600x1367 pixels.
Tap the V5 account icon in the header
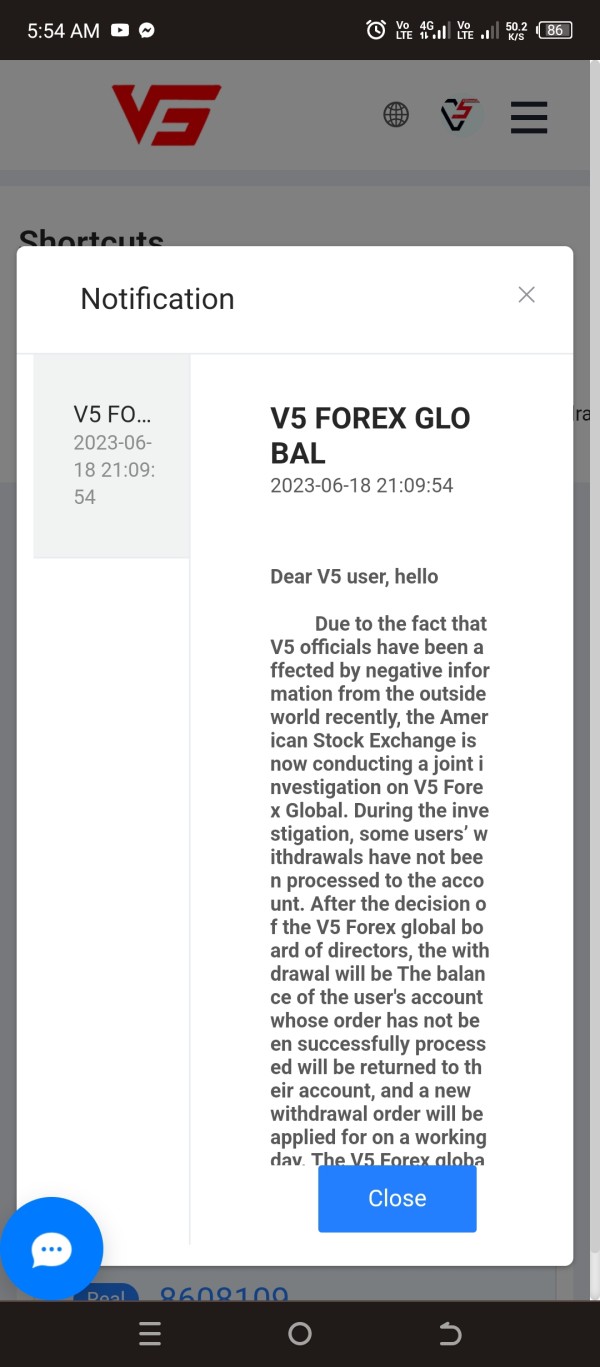pos(460,115)
